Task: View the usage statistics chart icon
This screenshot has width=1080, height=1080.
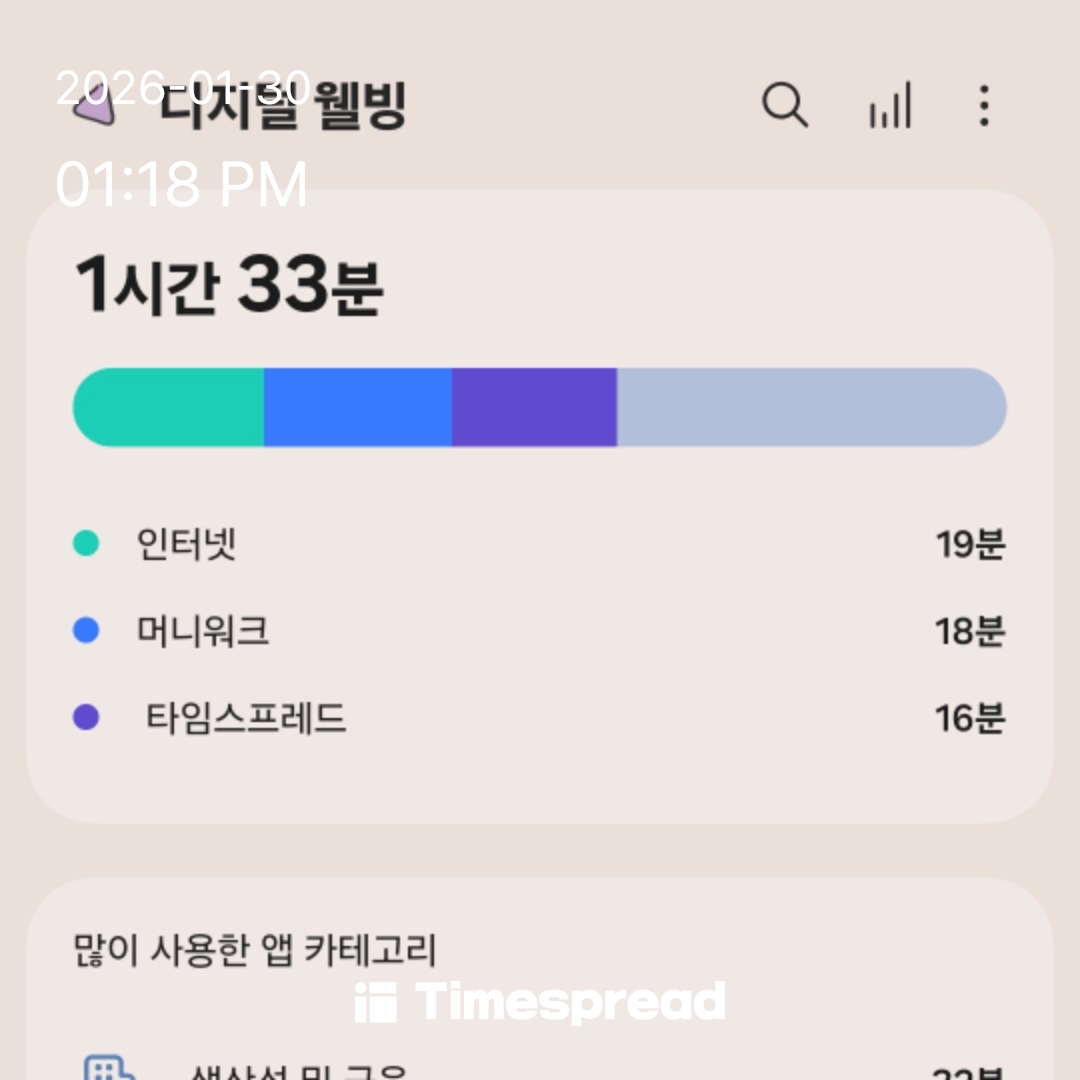Action: coord(889,105)
